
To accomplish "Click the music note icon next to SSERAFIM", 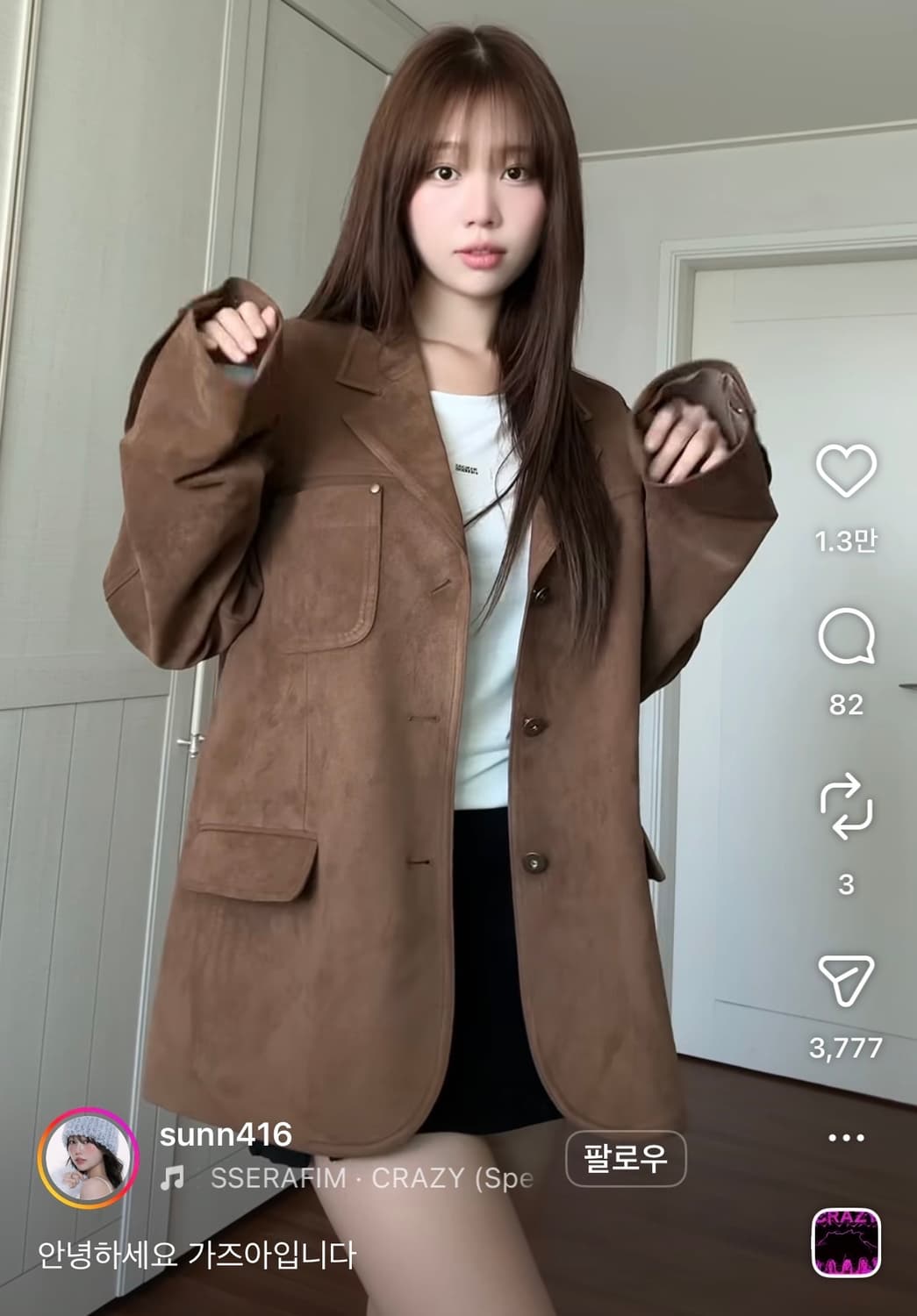I will pyautogui.click(x=173, y=1179).
